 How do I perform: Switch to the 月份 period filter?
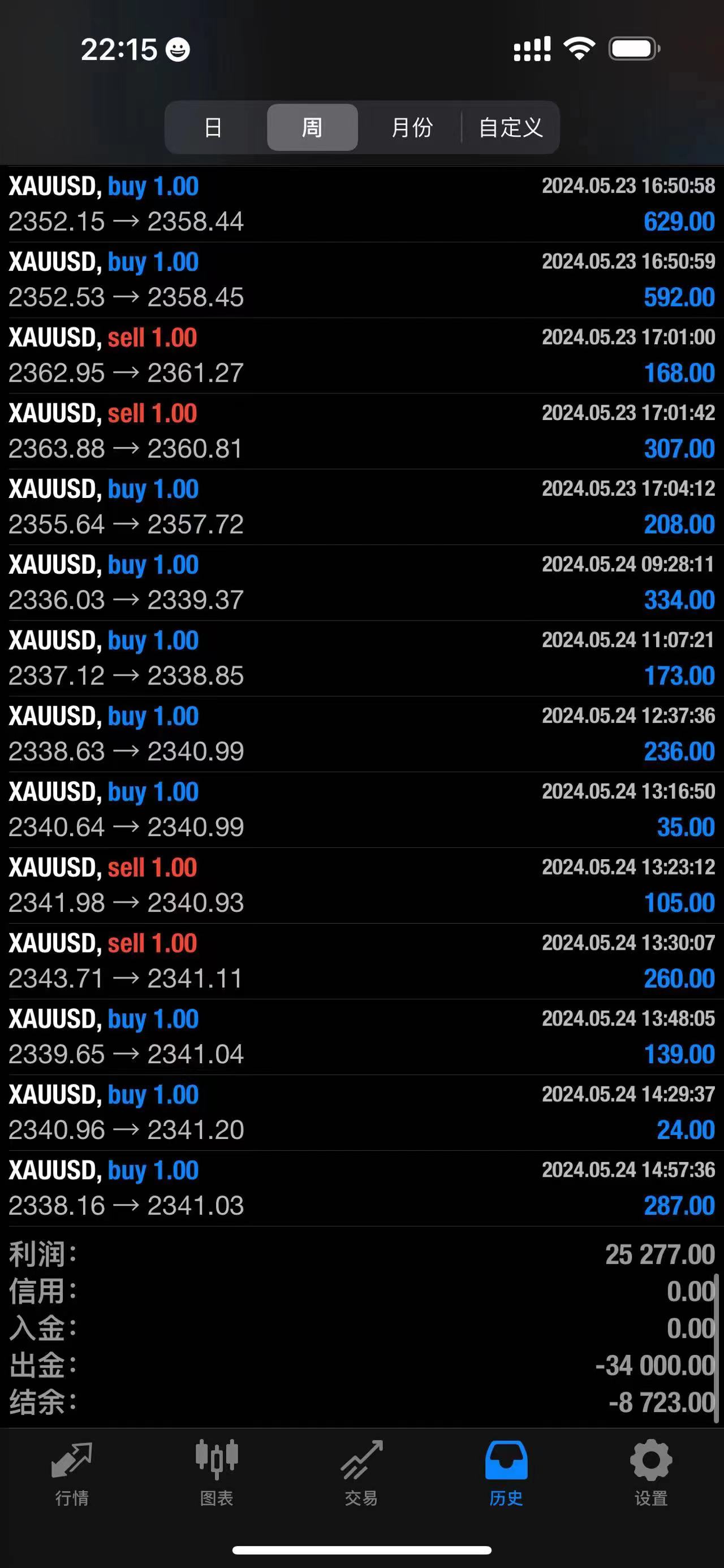412,127
